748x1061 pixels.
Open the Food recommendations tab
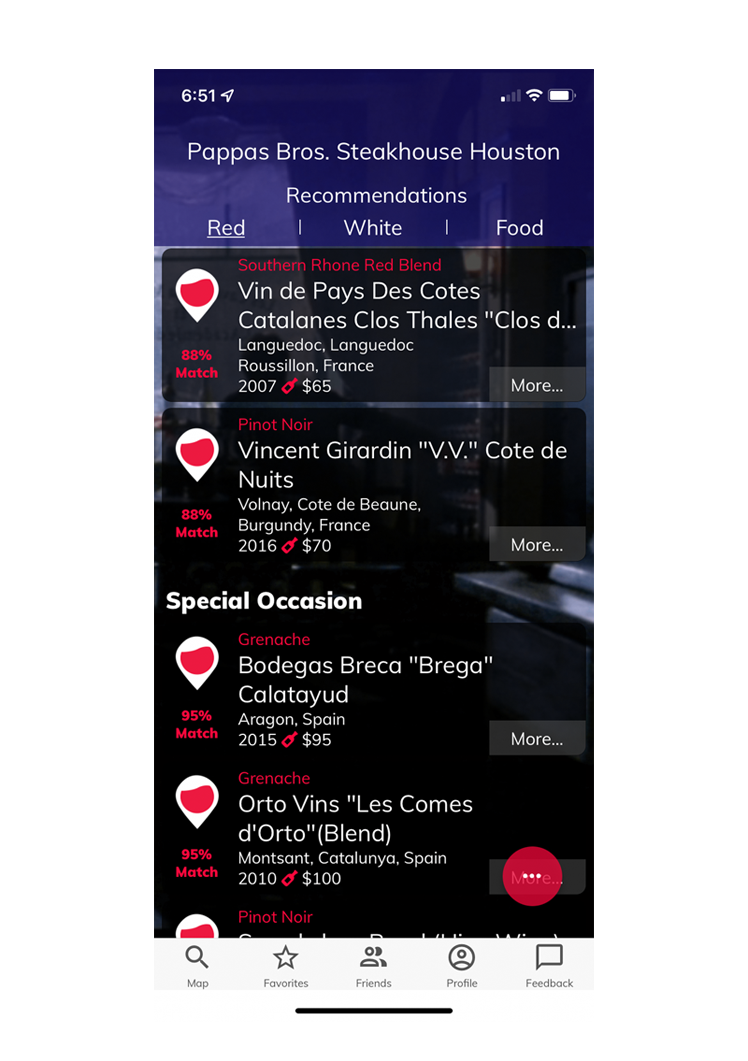pos(519,228)
